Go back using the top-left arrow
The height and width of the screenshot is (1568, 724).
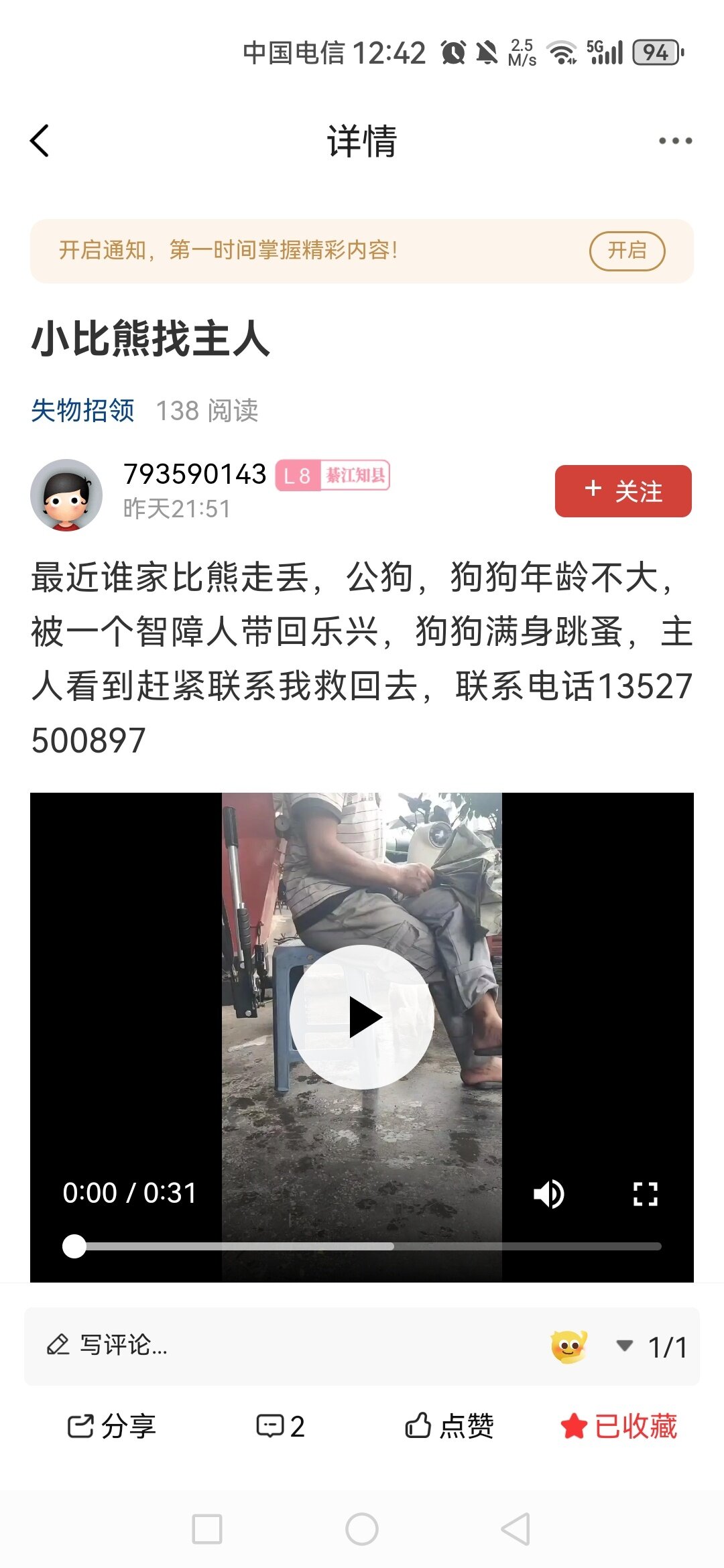(x=40, y=141)
